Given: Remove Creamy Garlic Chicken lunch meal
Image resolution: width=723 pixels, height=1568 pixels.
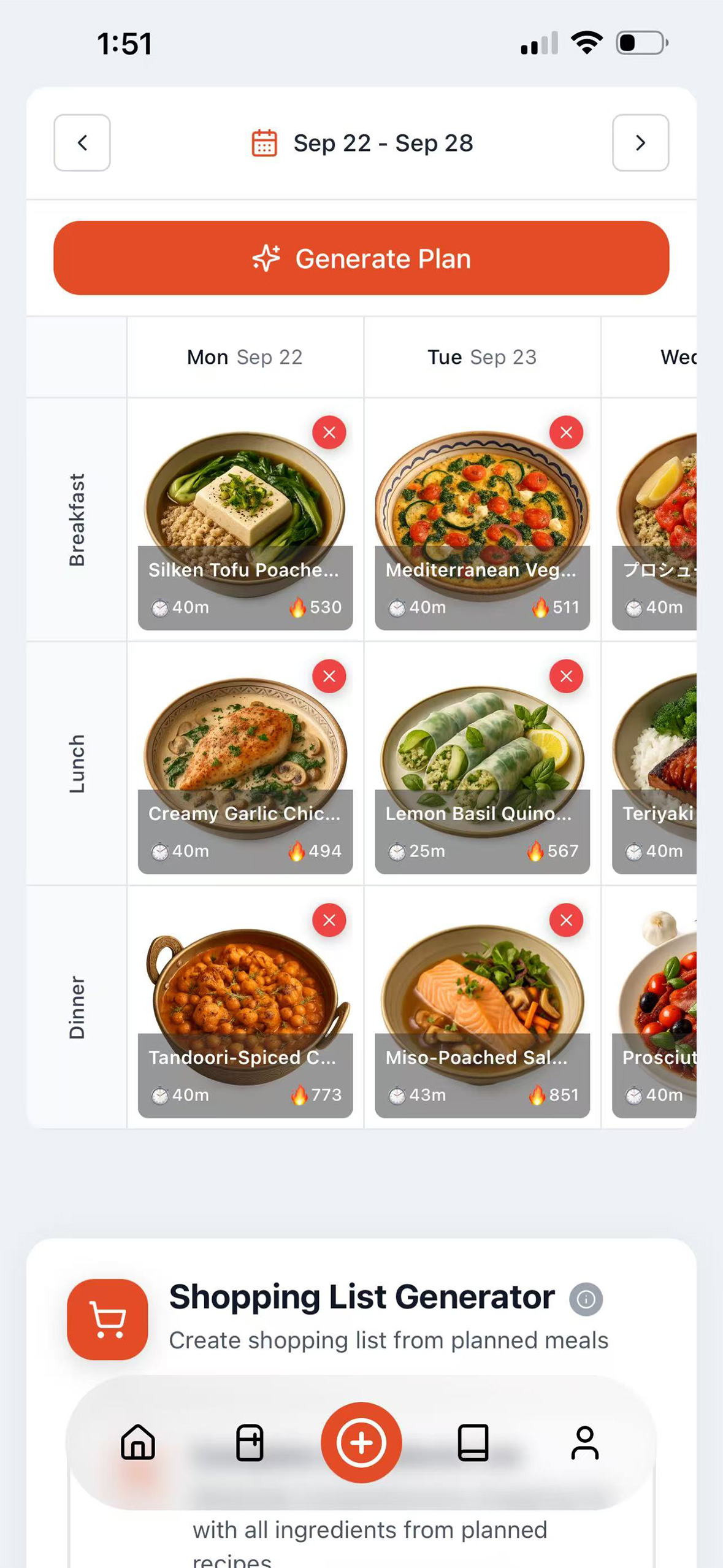Looking at the screenshot, I should click(329, 676).
